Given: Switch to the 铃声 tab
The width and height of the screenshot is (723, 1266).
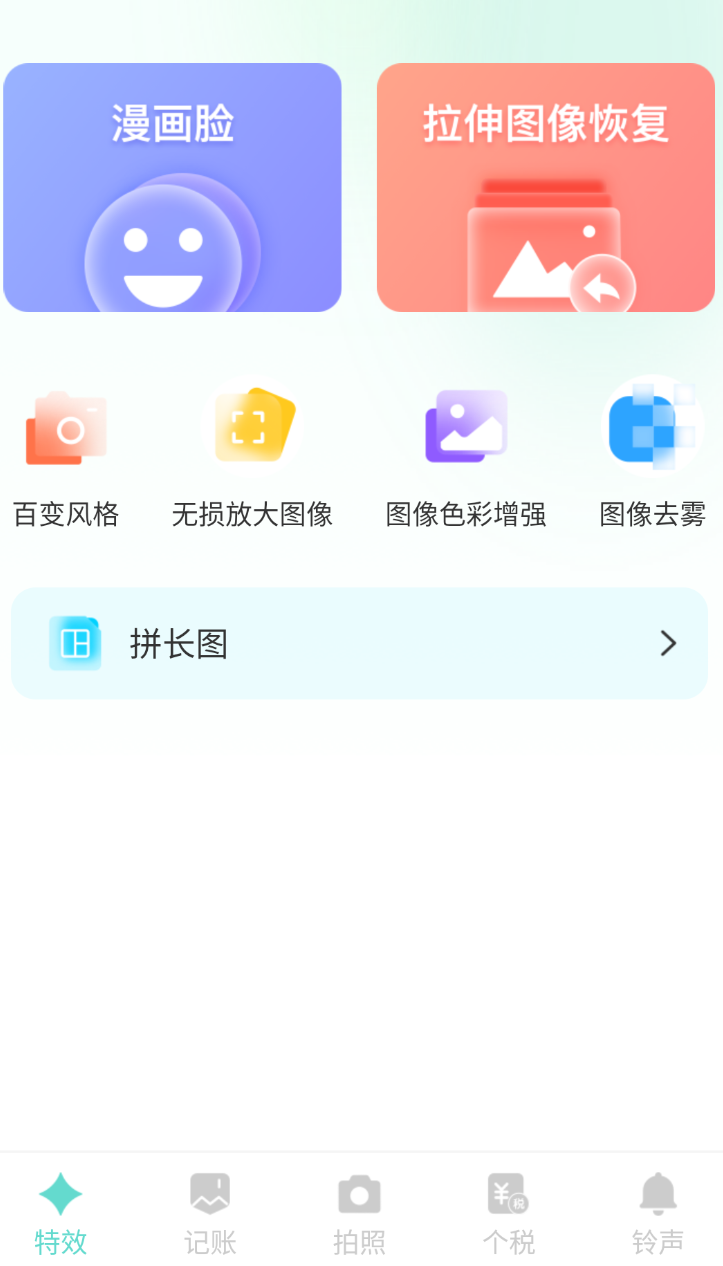Looking at the screenshot, I should [x=658, y=1214].
